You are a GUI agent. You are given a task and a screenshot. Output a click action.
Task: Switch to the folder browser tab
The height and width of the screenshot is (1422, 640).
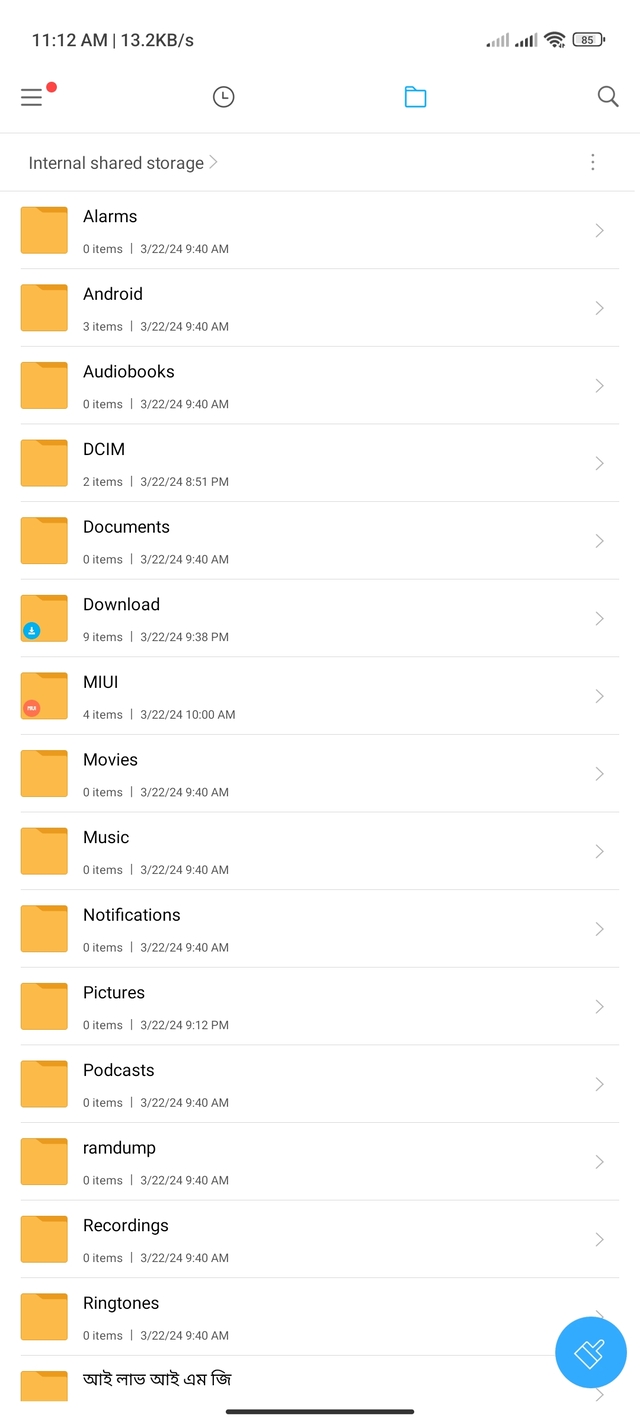tap(415, 97)
